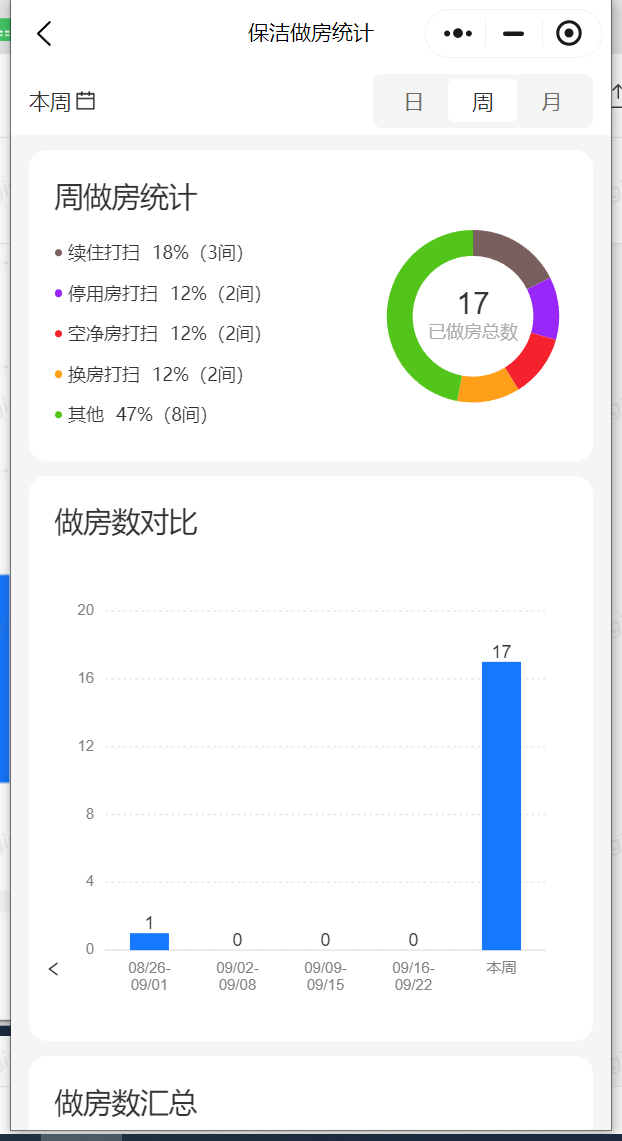The height and width of the screenshot is (1141, 622).
Task: Tap the 本周 bar showing 17 rooms
Action: pyautogui.click(x=501, y=806)
